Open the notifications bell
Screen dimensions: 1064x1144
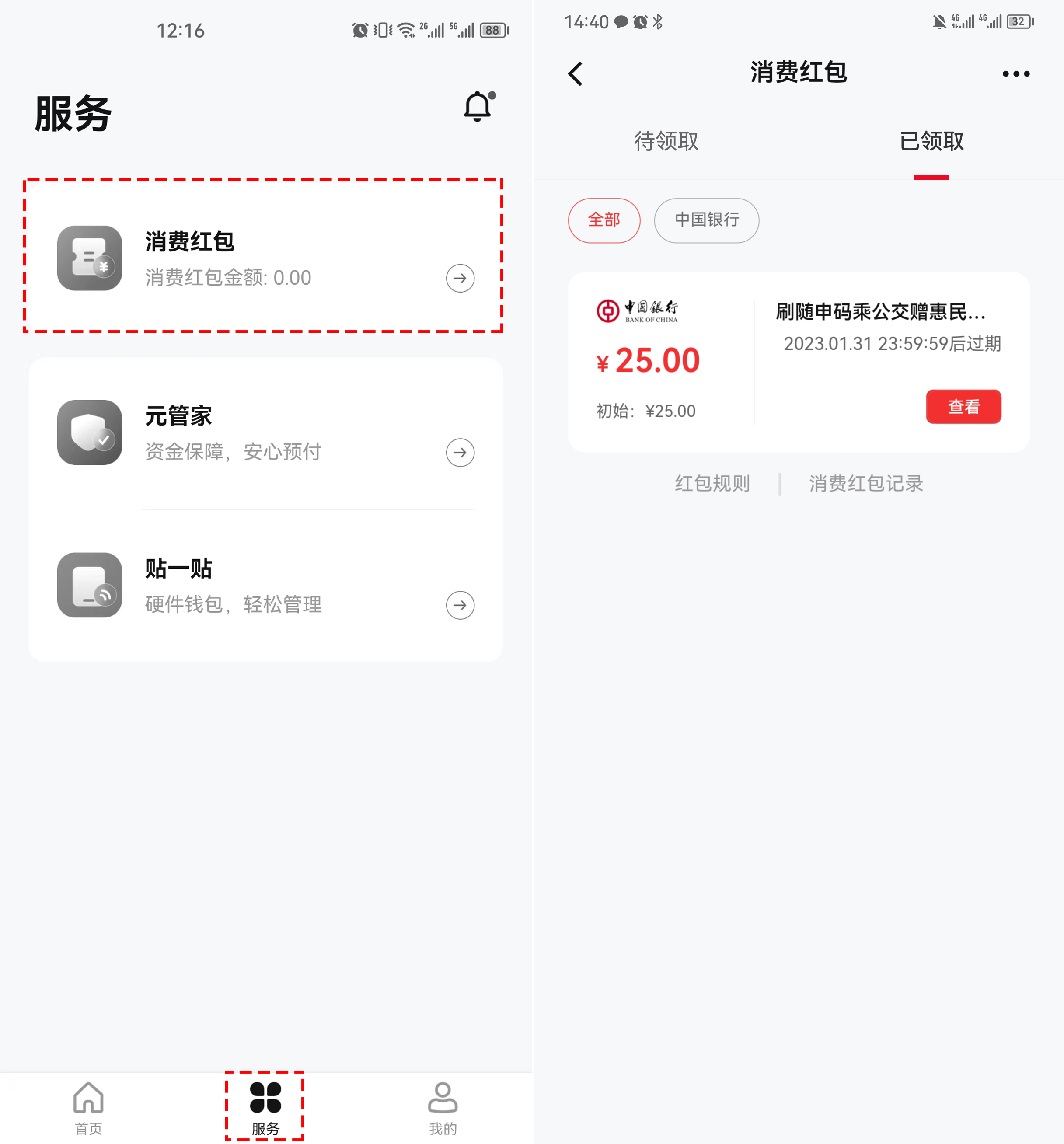478,107
